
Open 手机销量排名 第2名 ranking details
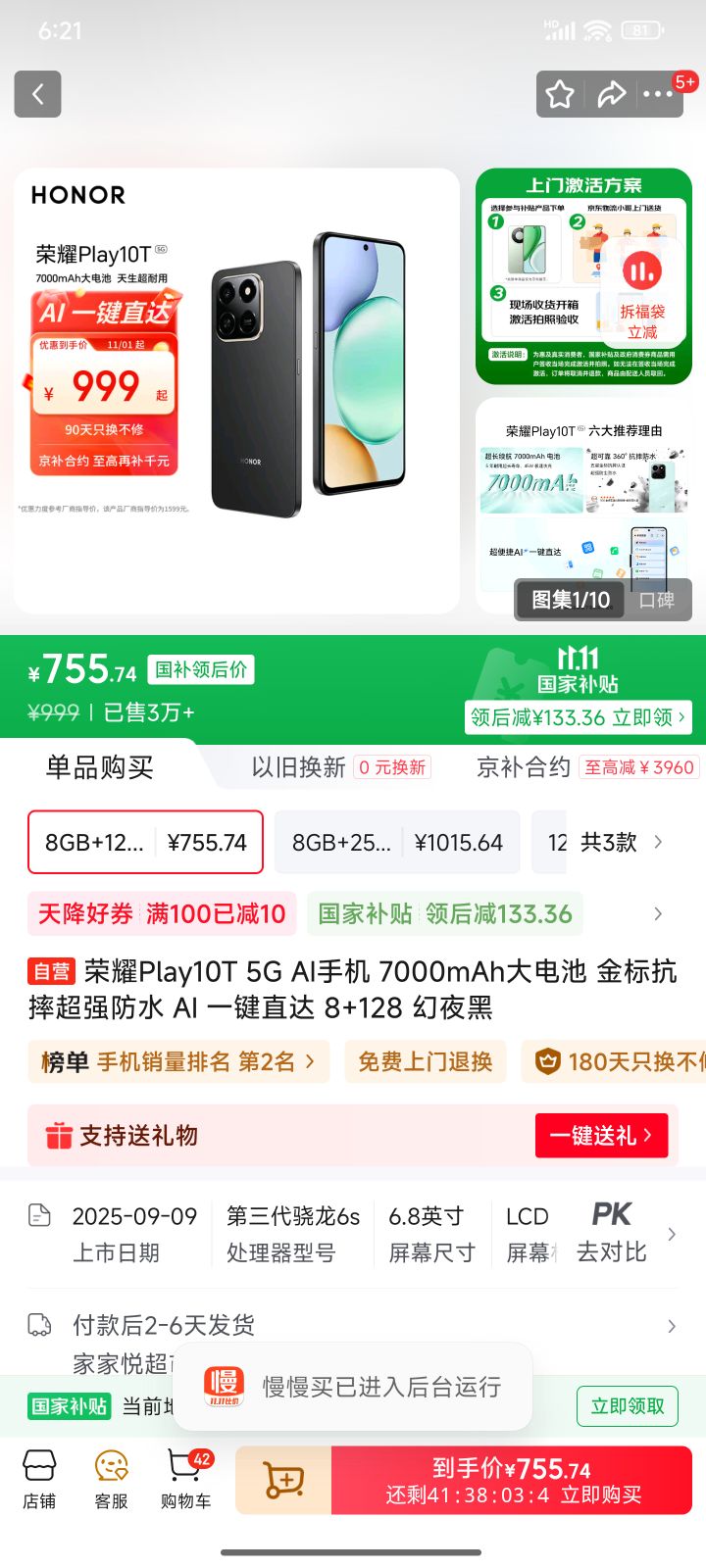click(x=179, y=1060)
